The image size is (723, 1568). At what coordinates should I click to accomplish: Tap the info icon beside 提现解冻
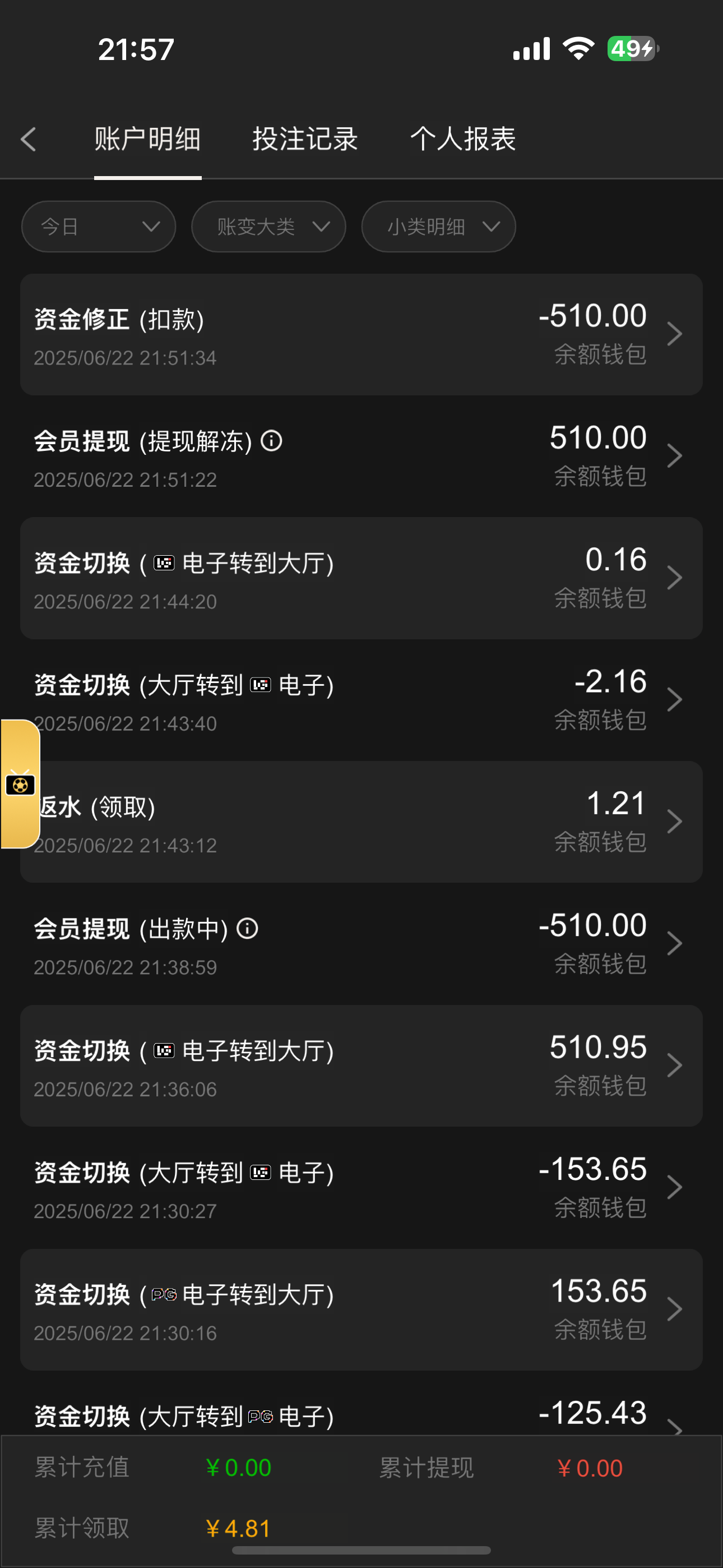tap(271, 441)
